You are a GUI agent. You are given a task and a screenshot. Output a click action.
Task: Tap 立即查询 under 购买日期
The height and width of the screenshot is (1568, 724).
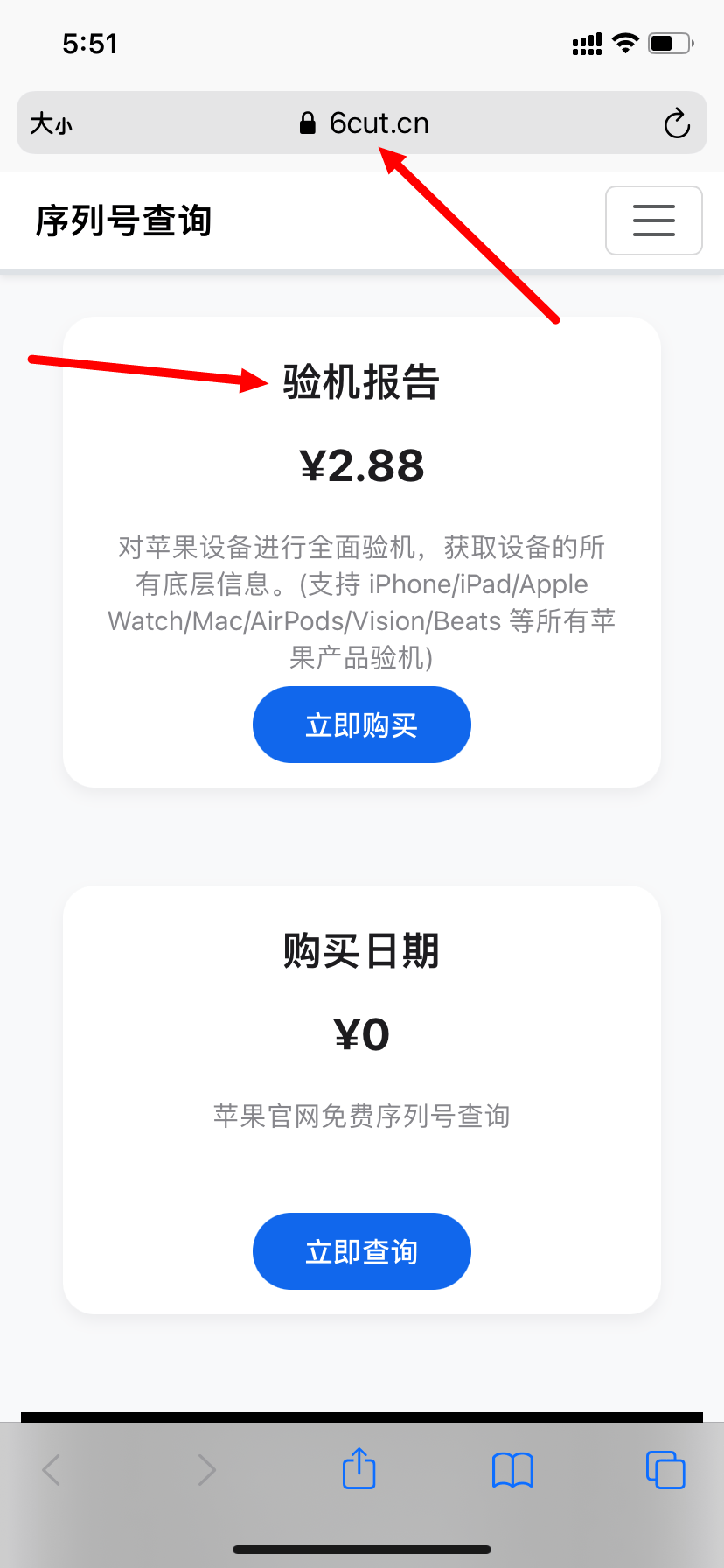click(361, 1251)
